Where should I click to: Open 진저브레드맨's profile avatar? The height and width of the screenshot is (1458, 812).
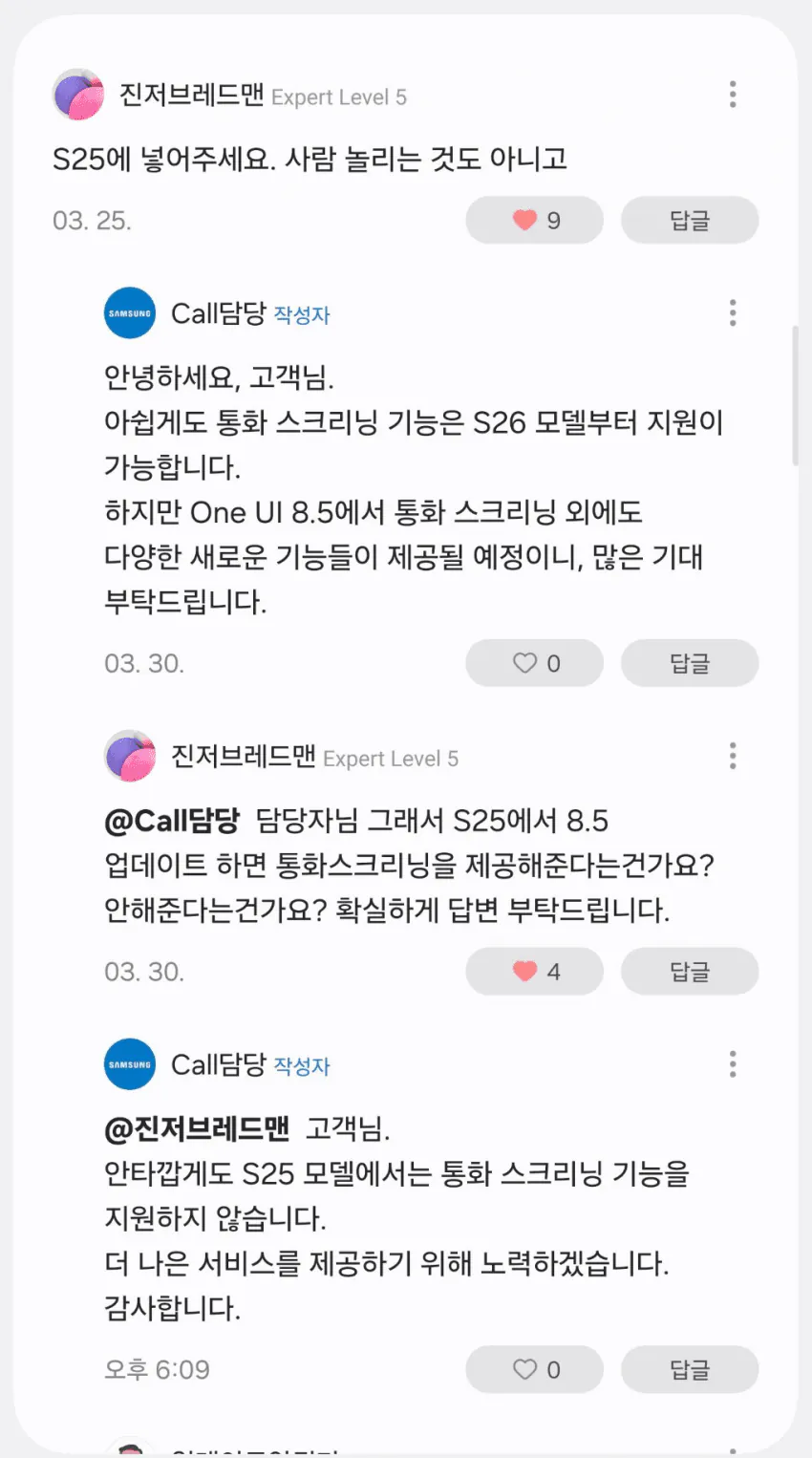pyautogui.click(x=78, y=95)
